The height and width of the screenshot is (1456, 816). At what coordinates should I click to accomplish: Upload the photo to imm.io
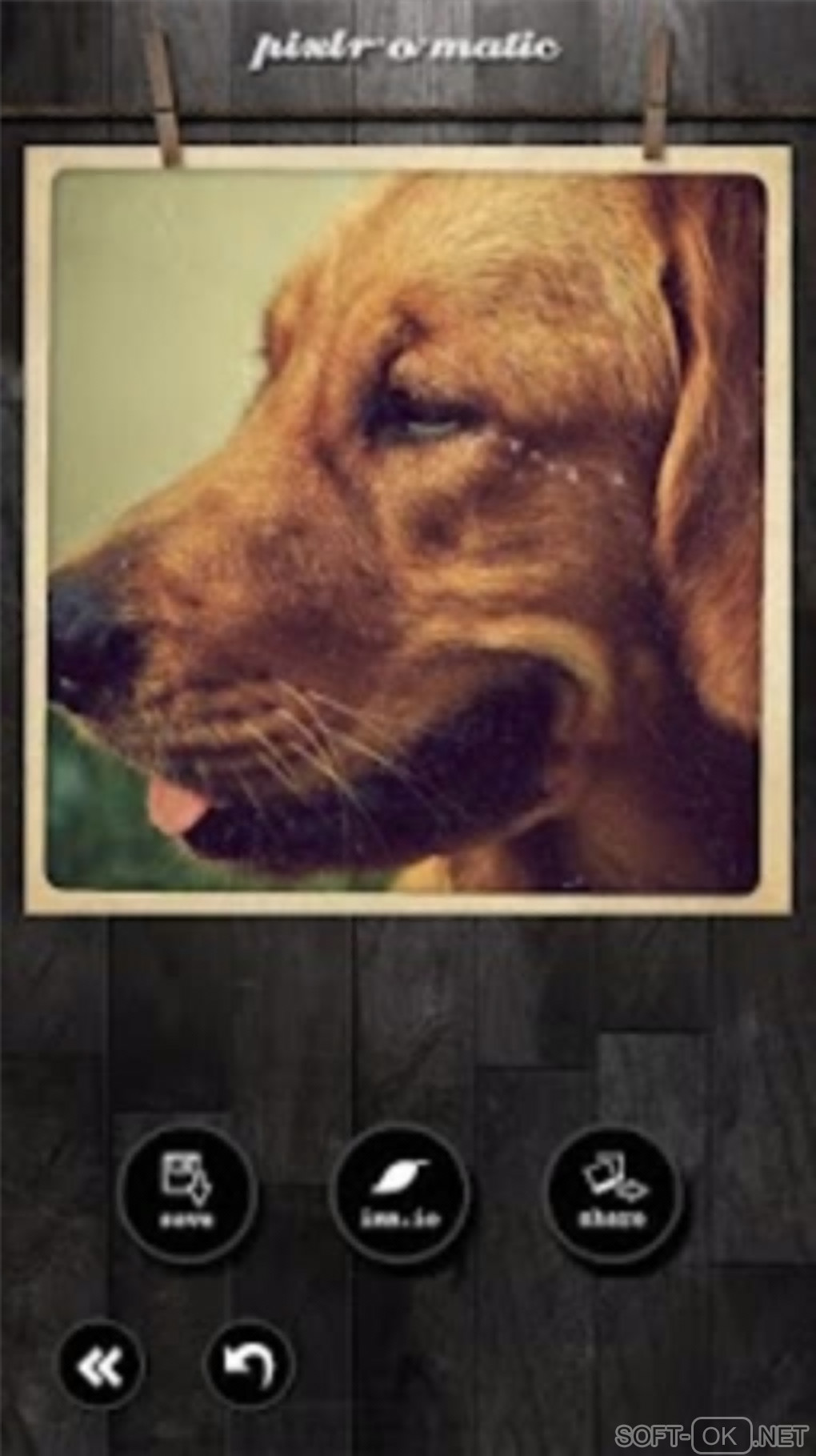(400, 1194)
